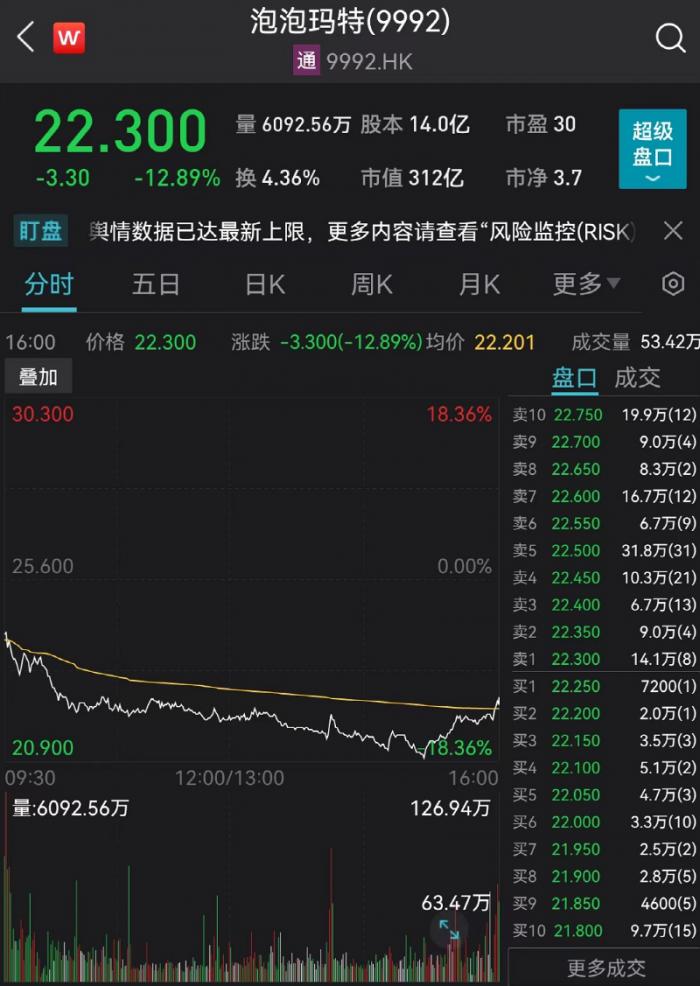Switch to the 五日 chart tab
The height and width of the screenshot is (986, 700).
point(156,284)
